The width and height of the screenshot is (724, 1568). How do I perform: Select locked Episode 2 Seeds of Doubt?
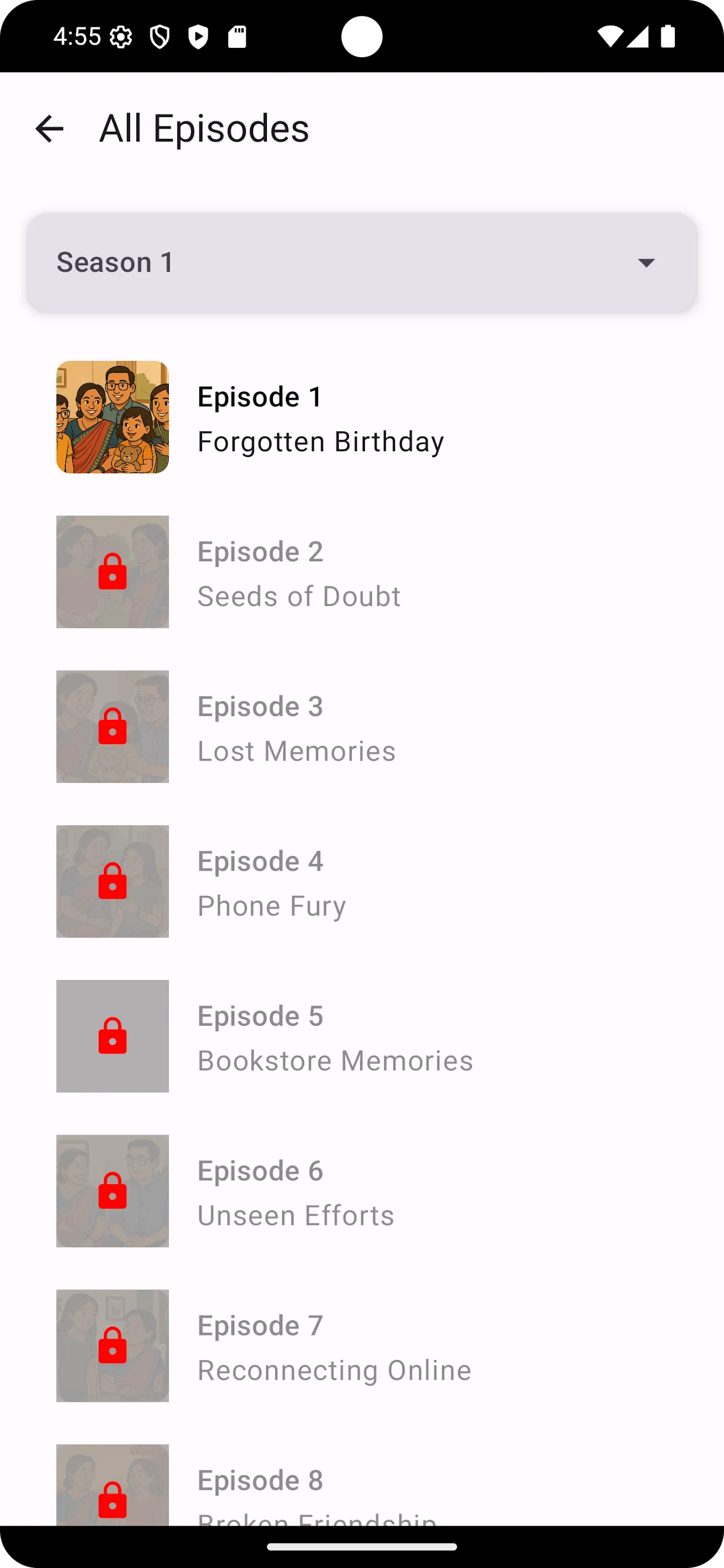pos(362,572)
